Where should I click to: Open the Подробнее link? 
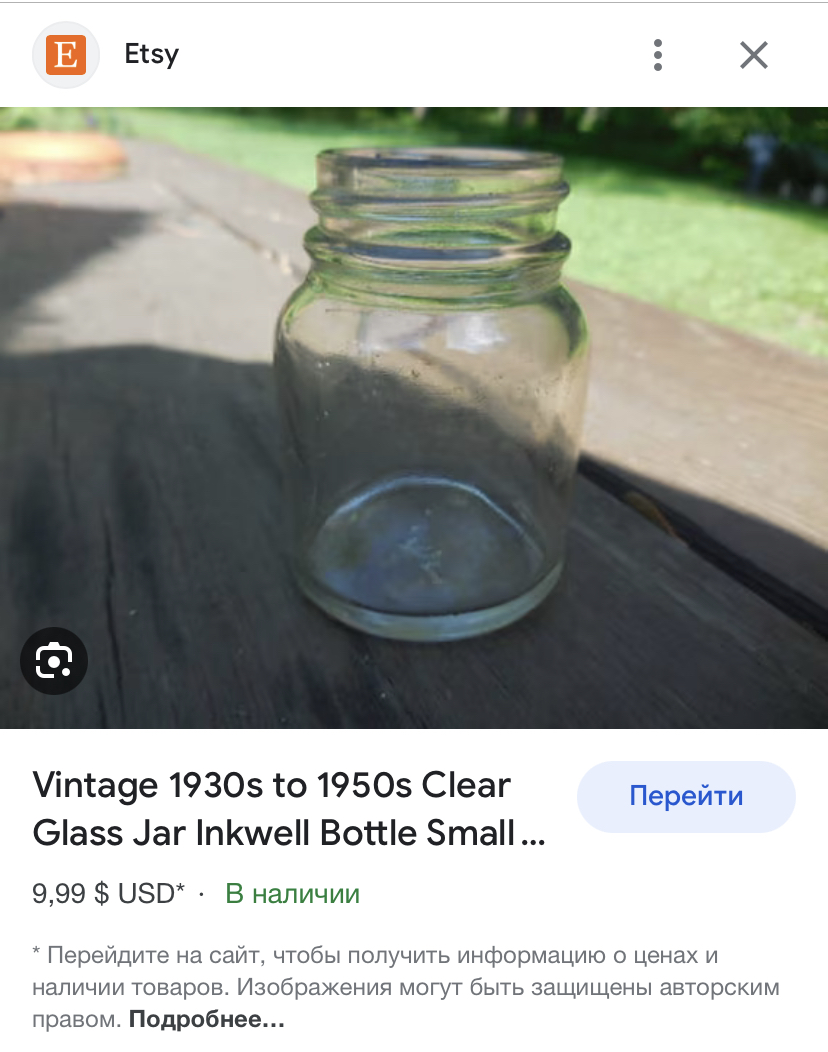[x=207, y=1021]
